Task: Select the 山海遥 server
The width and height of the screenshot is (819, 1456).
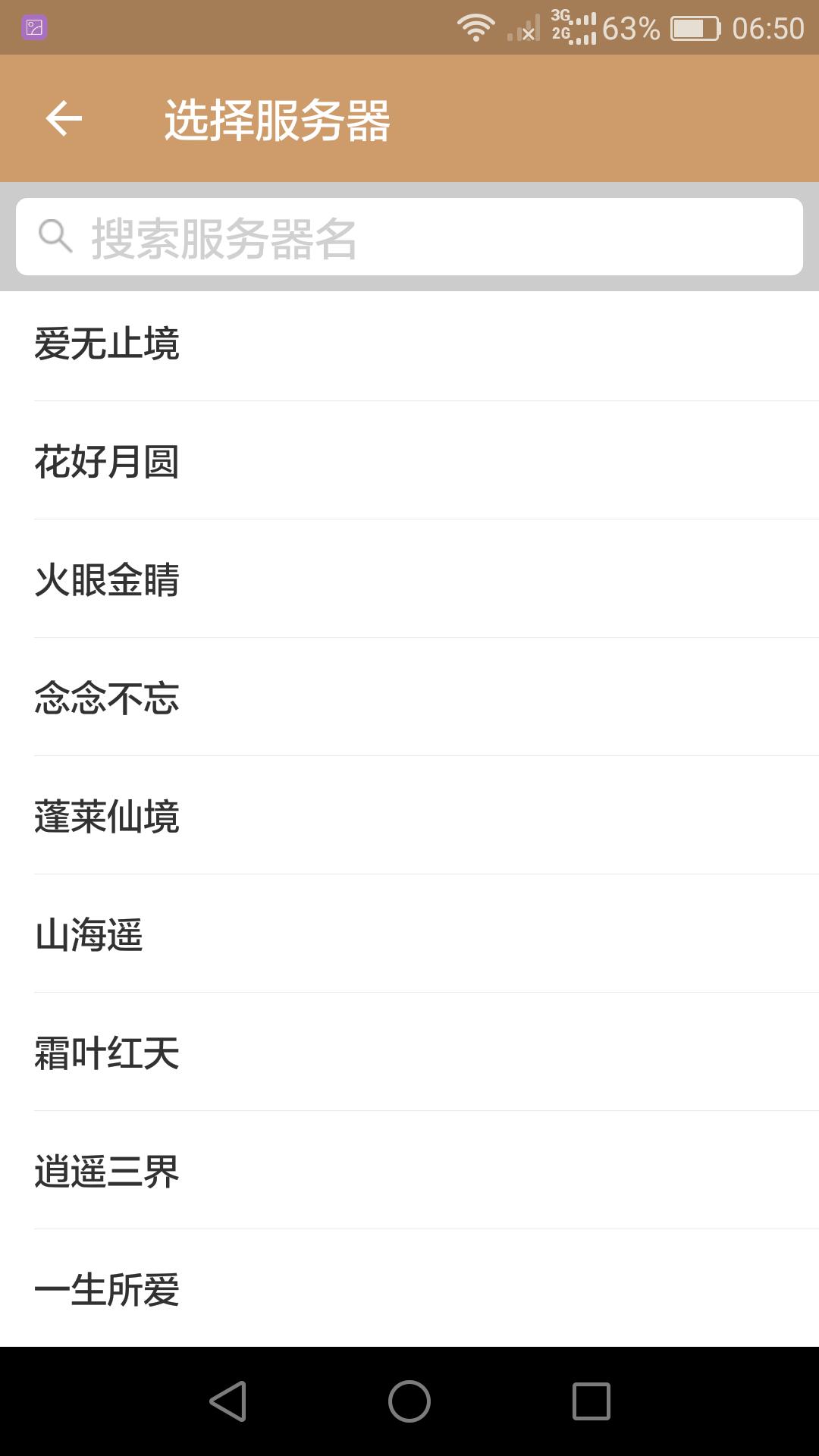Action: (89, 935)
